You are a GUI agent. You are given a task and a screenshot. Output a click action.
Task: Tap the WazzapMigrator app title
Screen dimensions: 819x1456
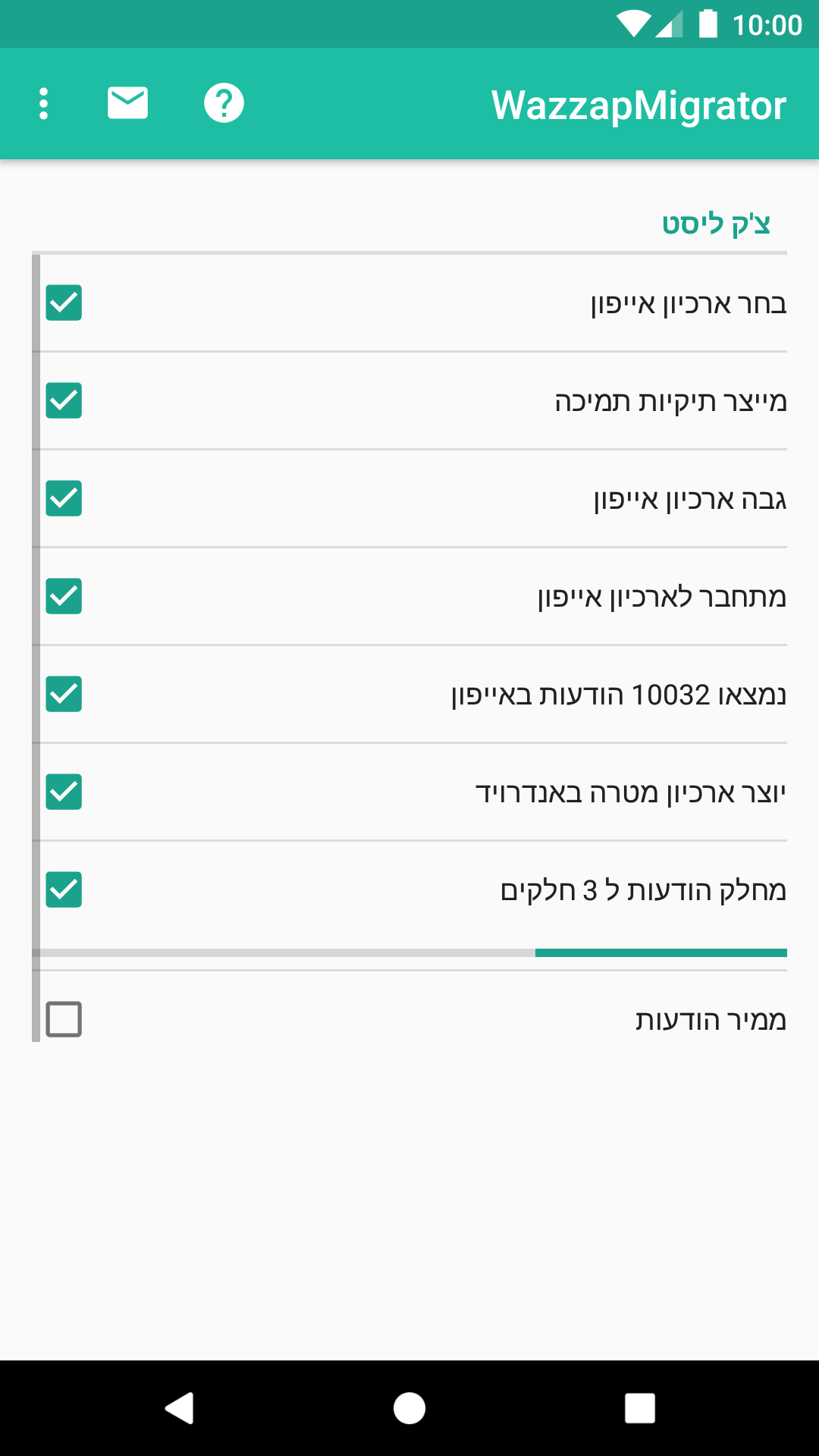pyautogui.click(x=638, y=103)
